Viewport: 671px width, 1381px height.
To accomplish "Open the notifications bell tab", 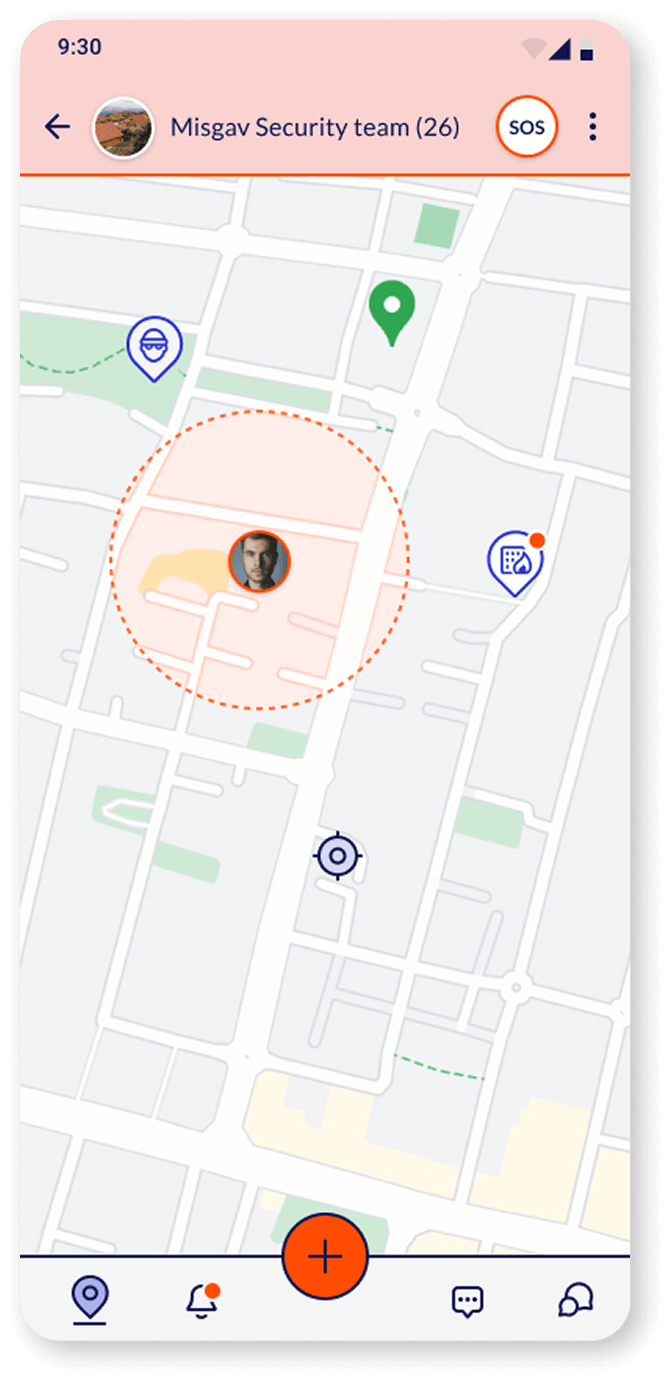I will tap(202, 1300).
